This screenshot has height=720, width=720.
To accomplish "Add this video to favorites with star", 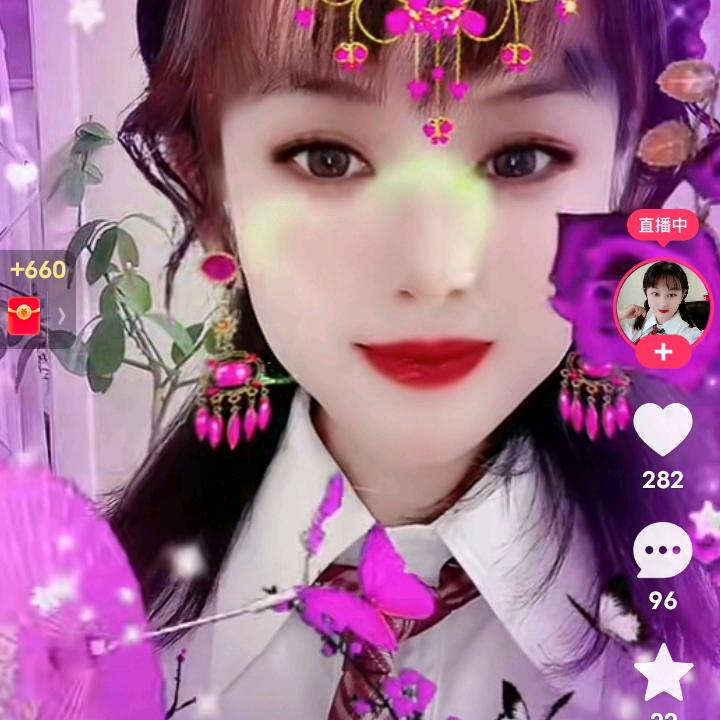I will (663, 674).
